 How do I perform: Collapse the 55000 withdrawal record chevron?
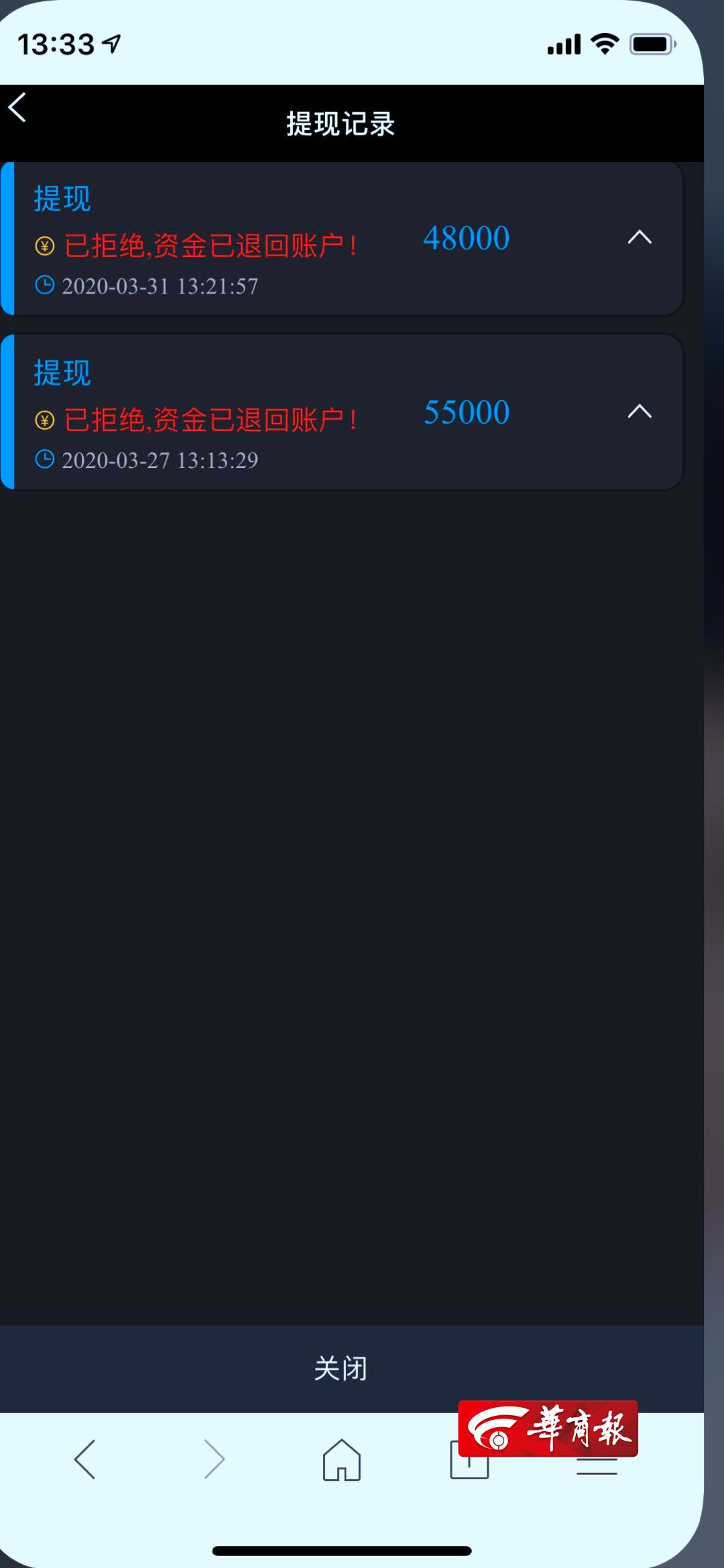coord(640,412)
